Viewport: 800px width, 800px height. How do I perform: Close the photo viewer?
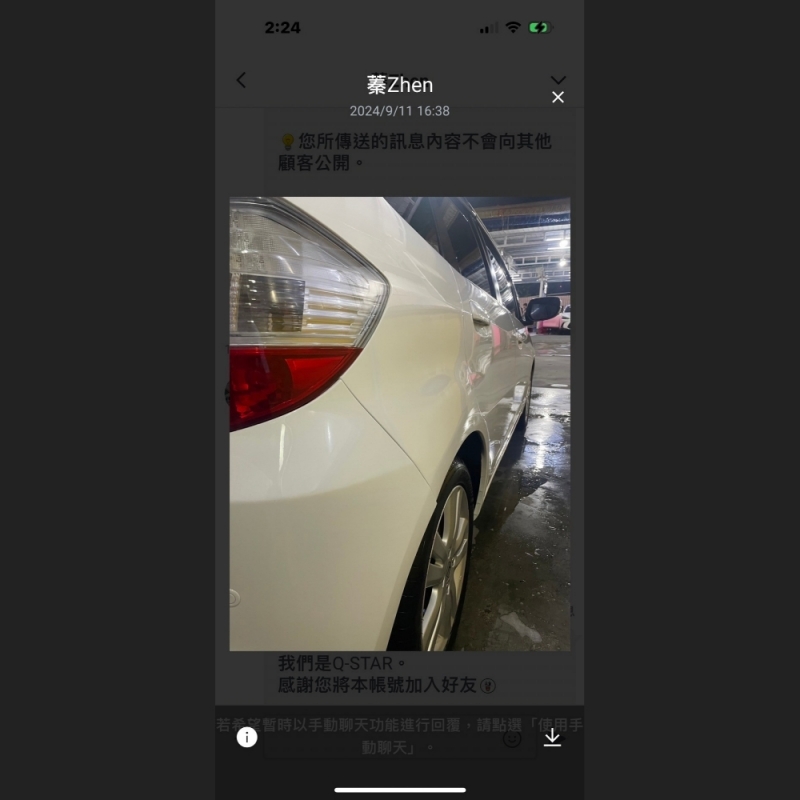pyautogui.click(x=558, y=97)
